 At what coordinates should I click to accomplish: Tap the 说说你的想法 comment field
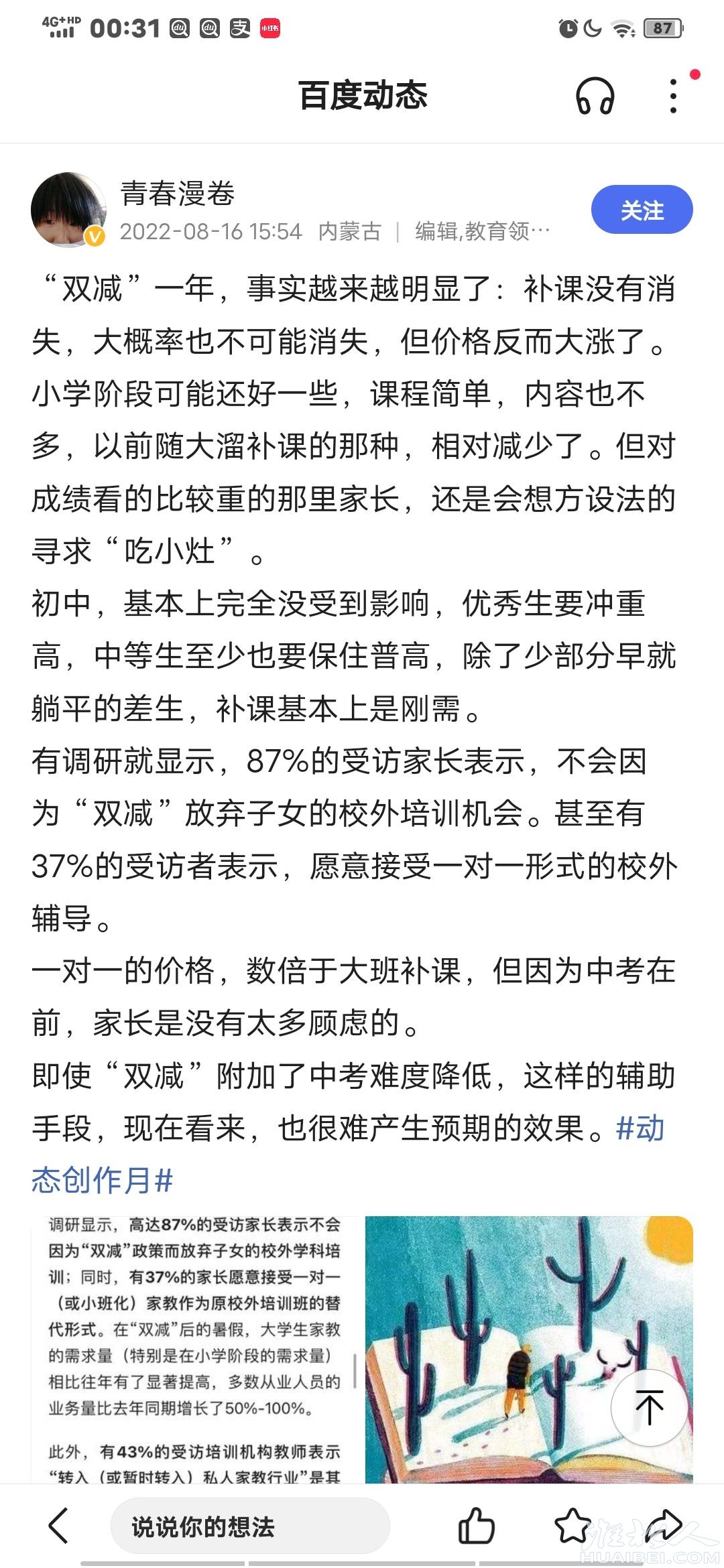pyautogui.click(x=249, y=1526)
